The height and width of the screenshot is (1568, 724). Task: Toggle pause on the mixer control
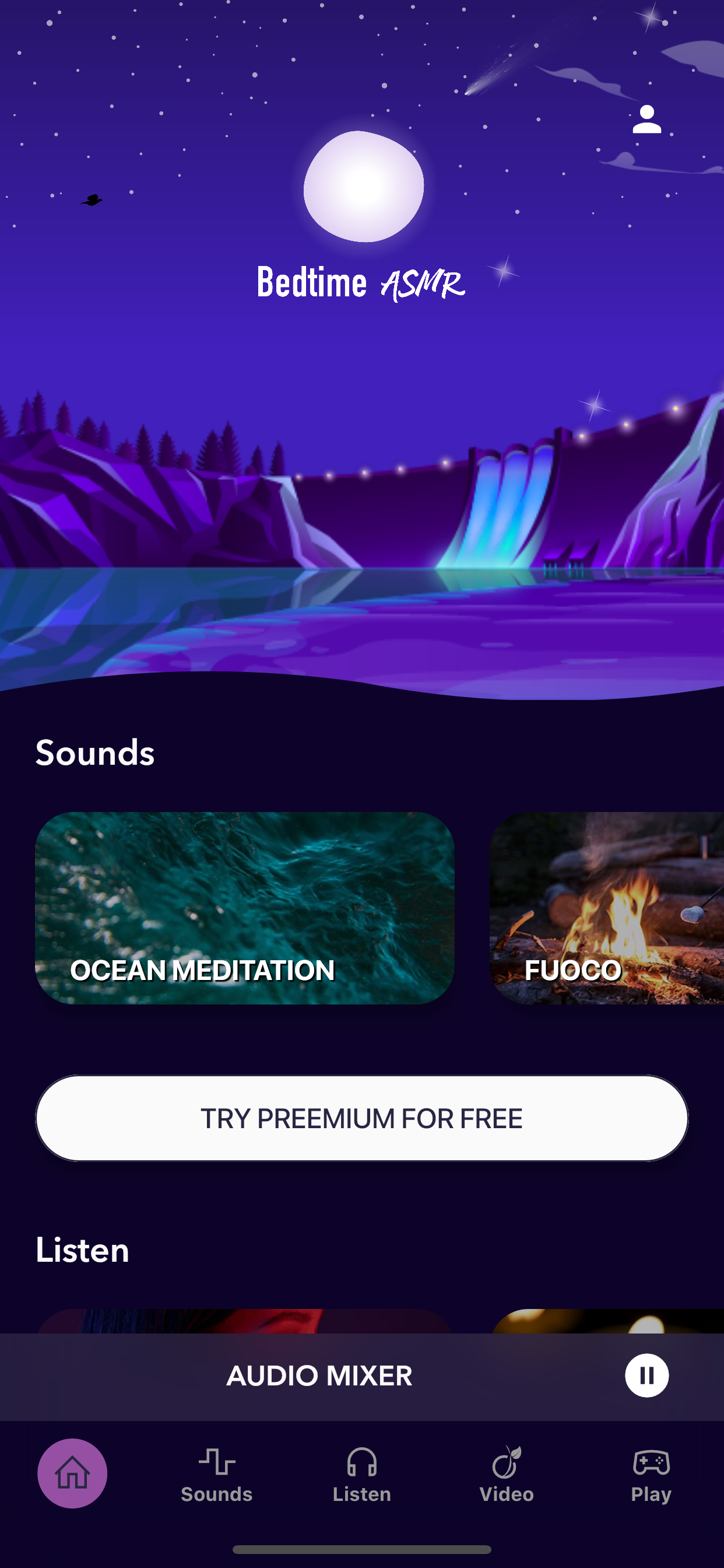pos(646,1375)
